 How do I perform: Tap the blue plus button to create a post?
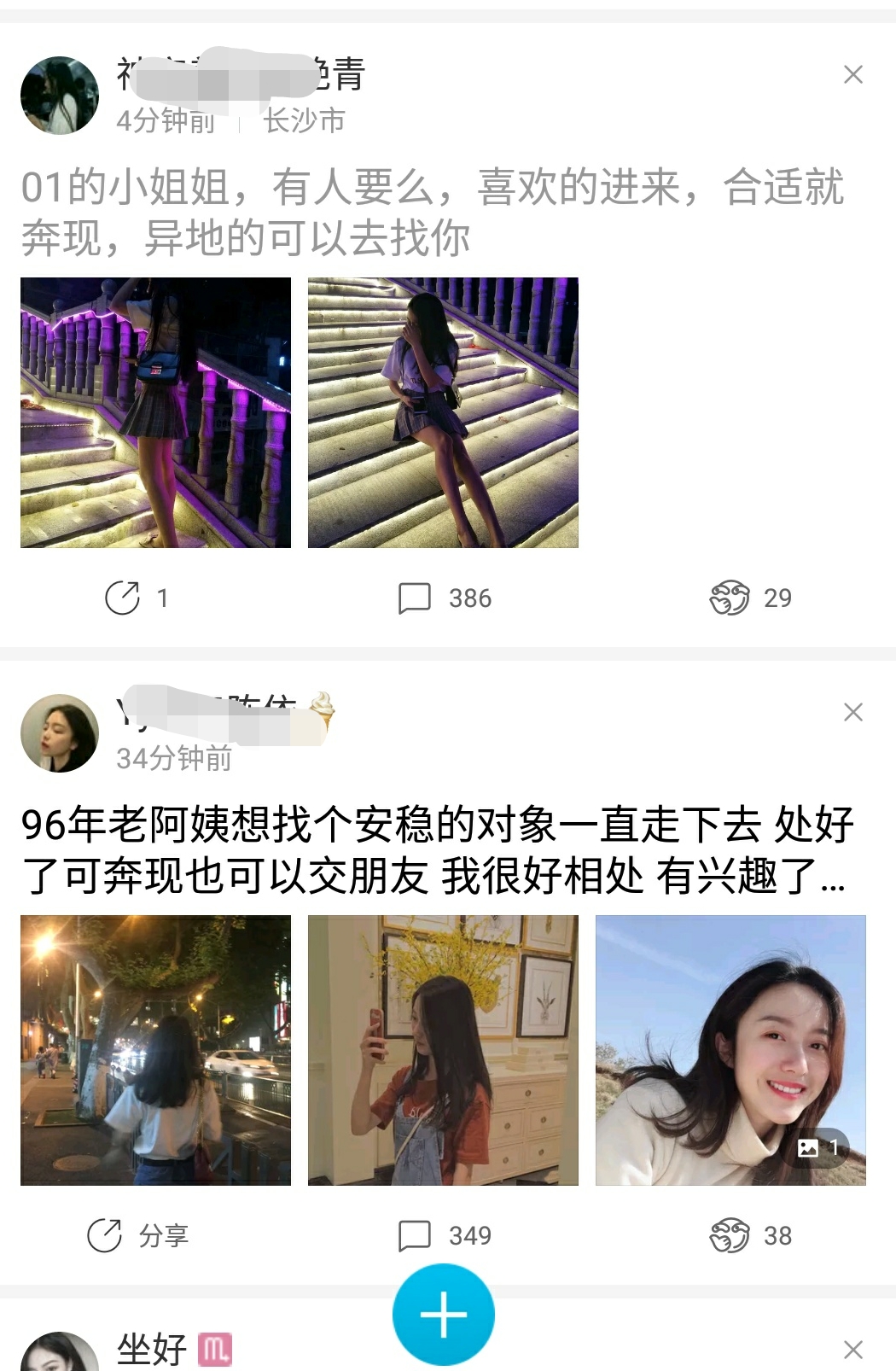tap(443, 1314)
